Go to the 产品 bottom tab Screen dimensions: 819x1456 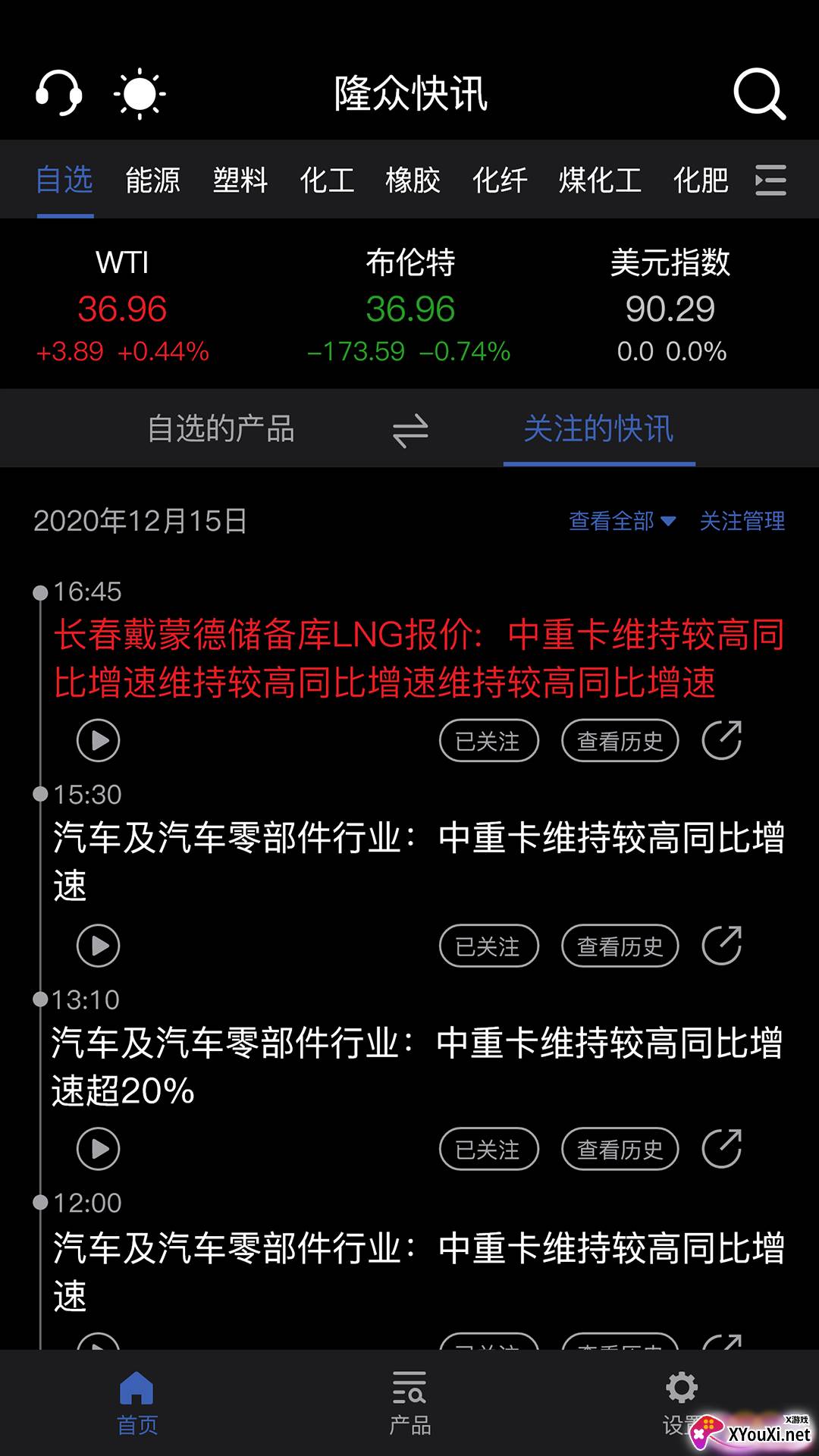click(x=409, y=1403)
